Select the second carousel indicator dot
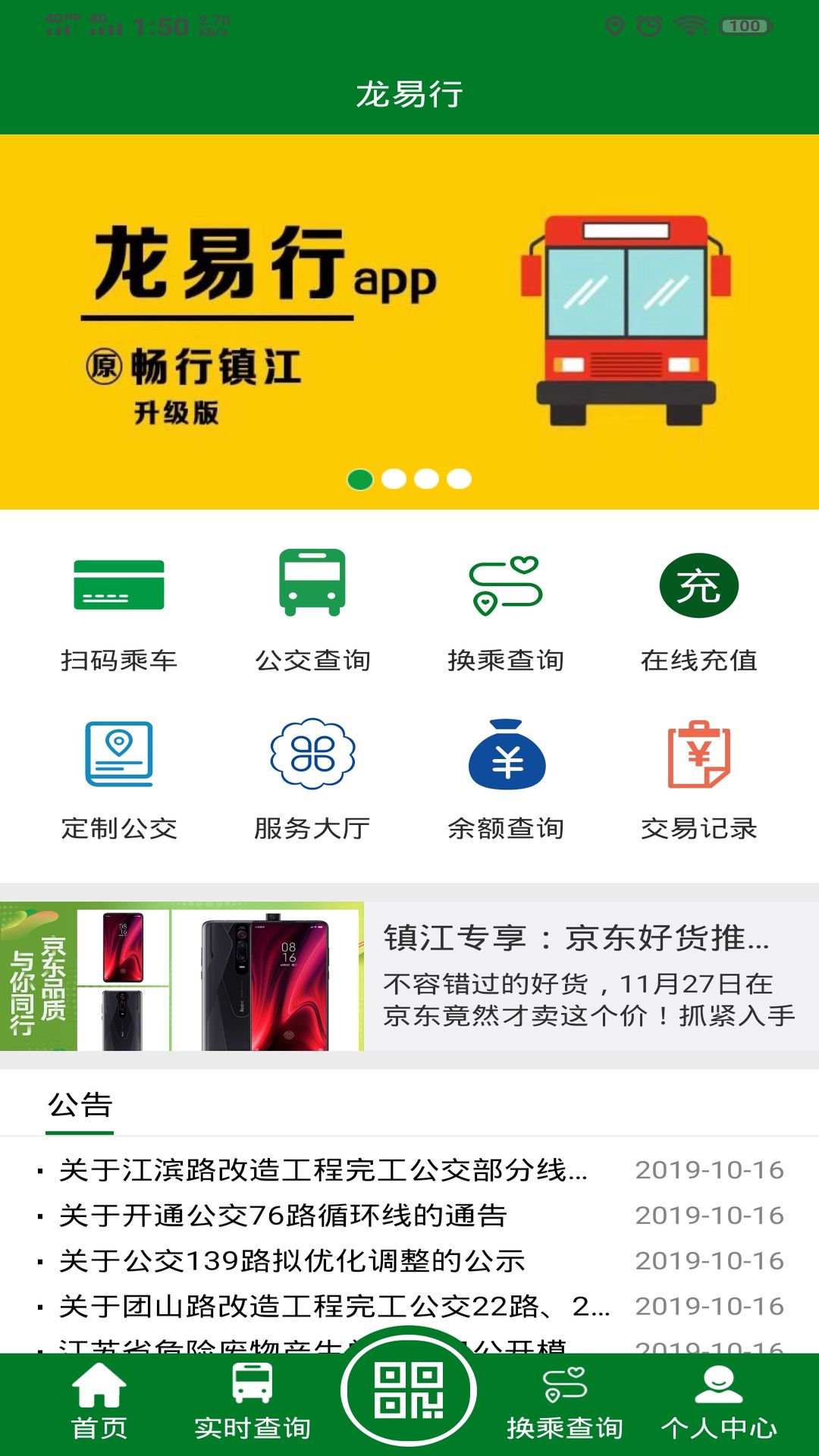 point(394,479)
